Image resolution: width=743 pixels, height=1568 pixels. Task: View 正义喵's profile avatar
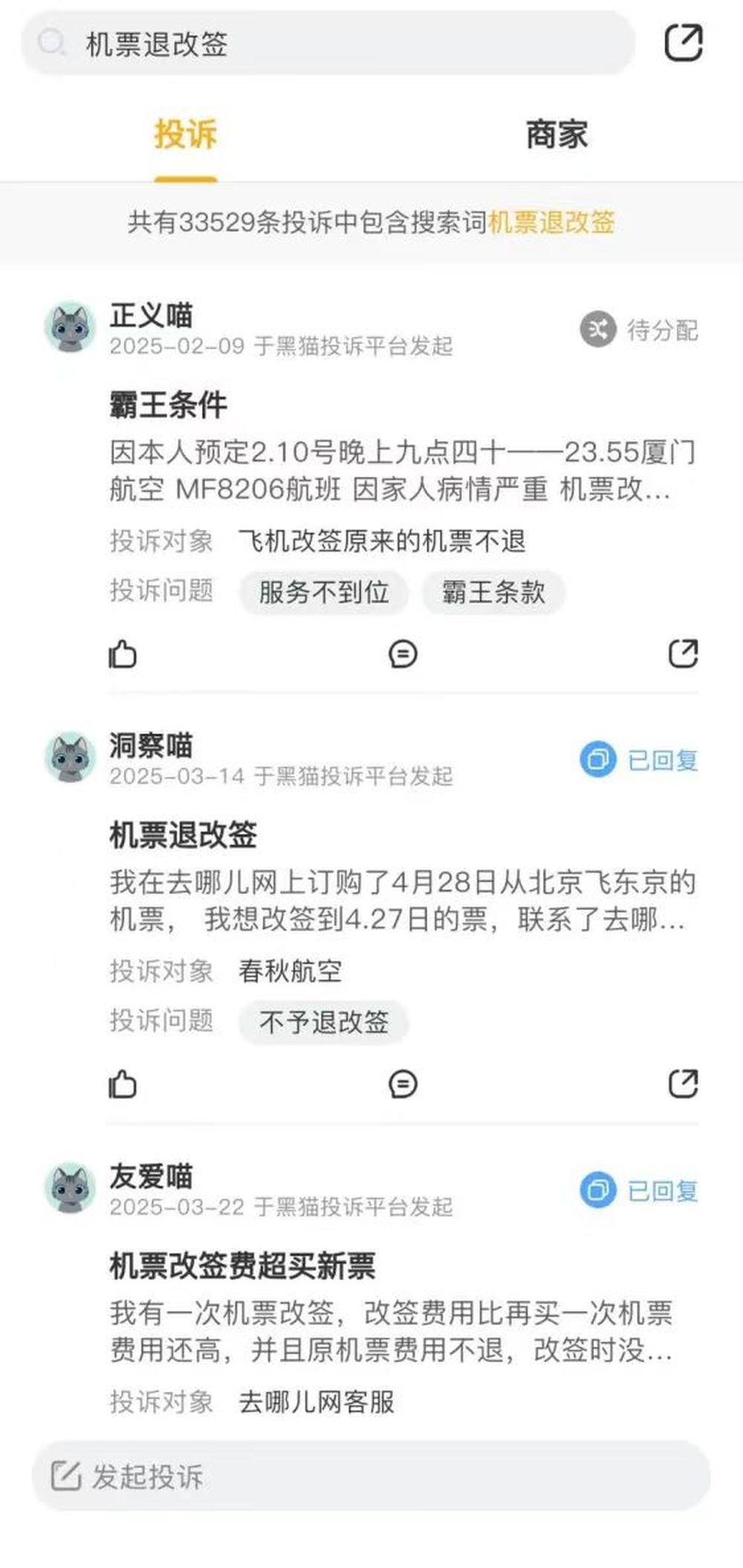70,328
